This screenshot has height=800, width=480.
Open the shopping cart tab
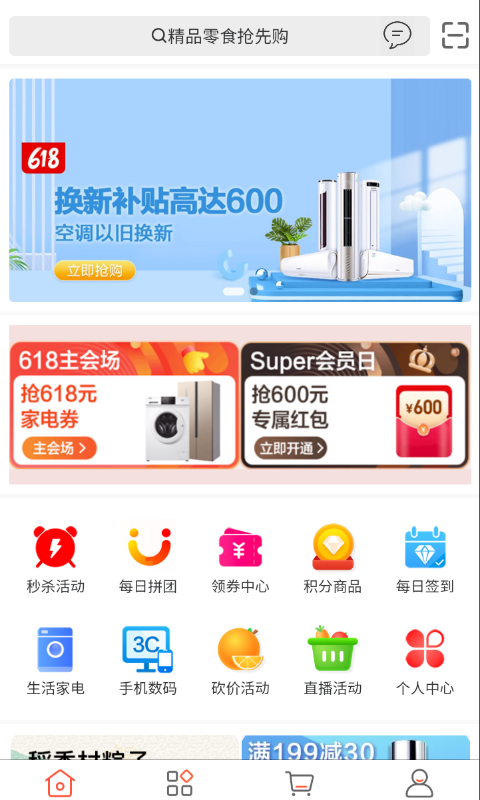(299, 783)
